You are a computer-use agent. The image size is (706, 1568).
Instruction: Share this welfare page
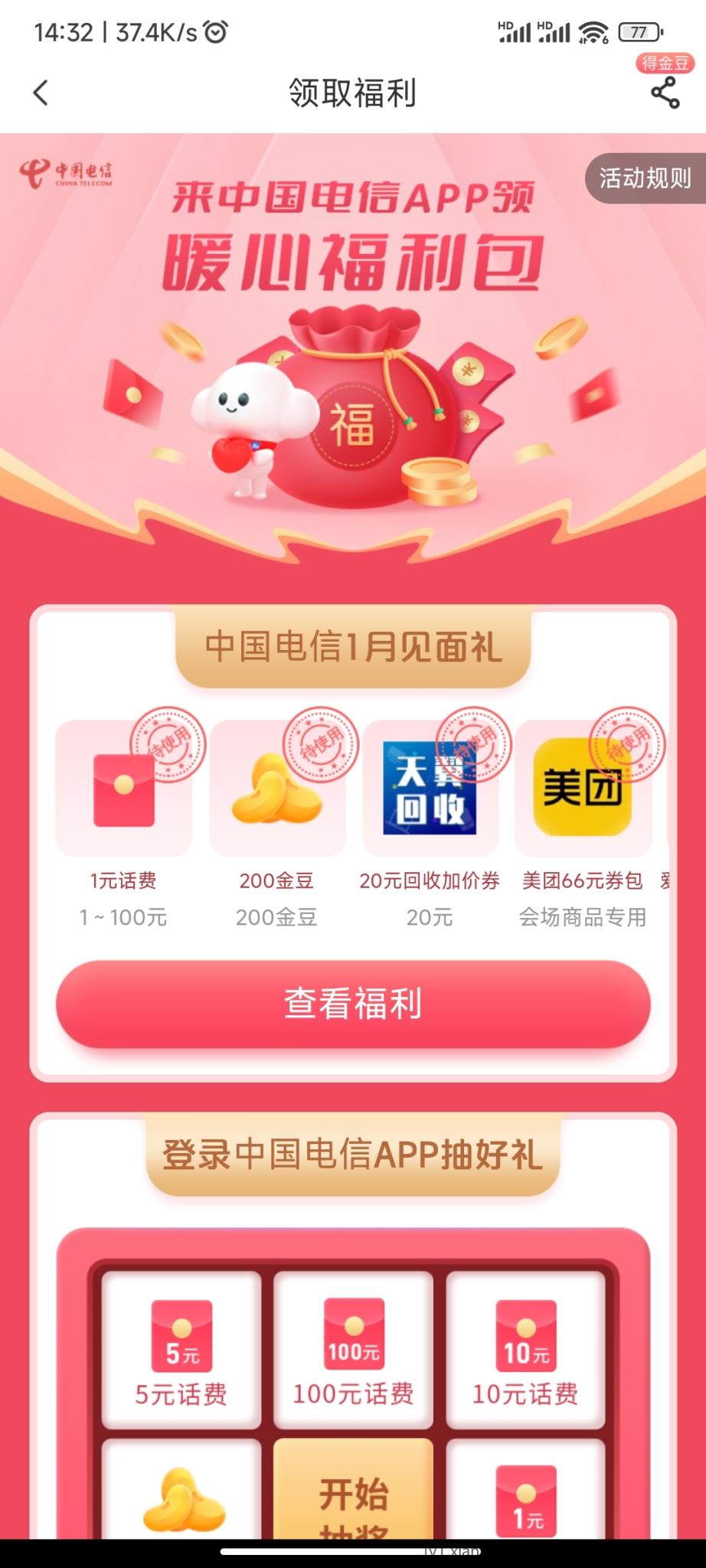click(665, 93)
